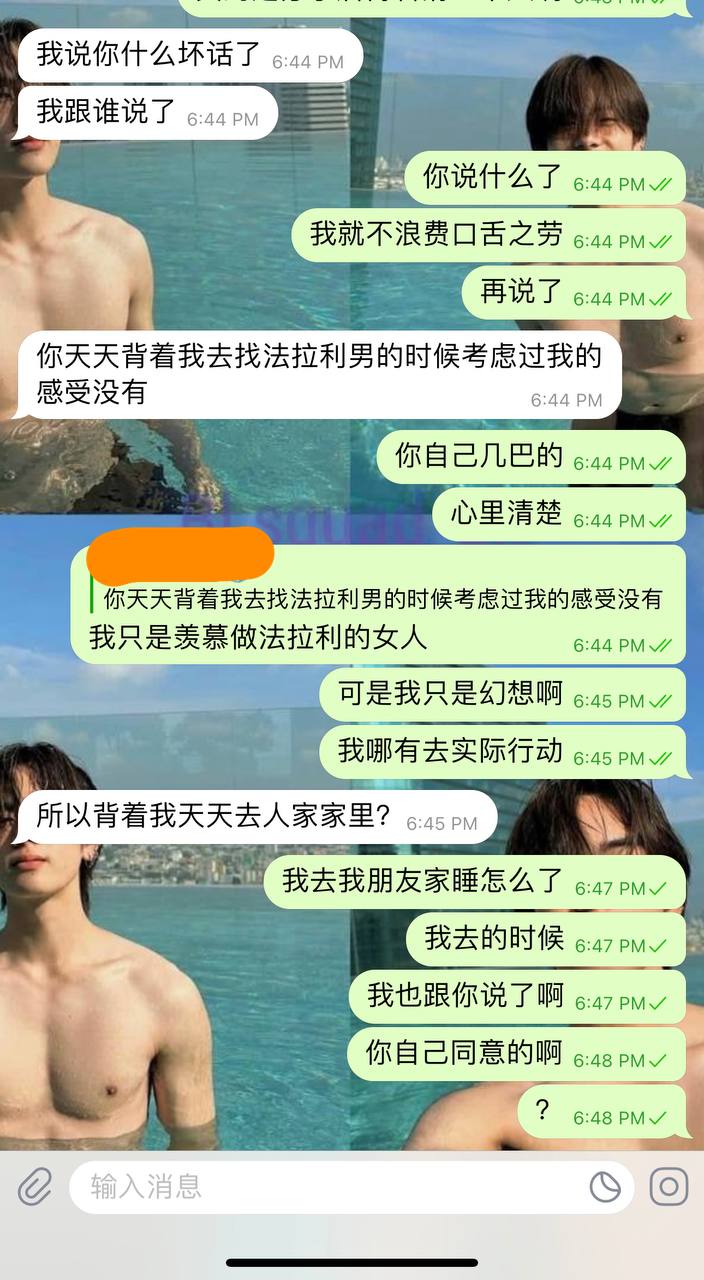Open the sticker panel icon
This screenshot has width=704, height=1280.
click(x=605, y=1187)
